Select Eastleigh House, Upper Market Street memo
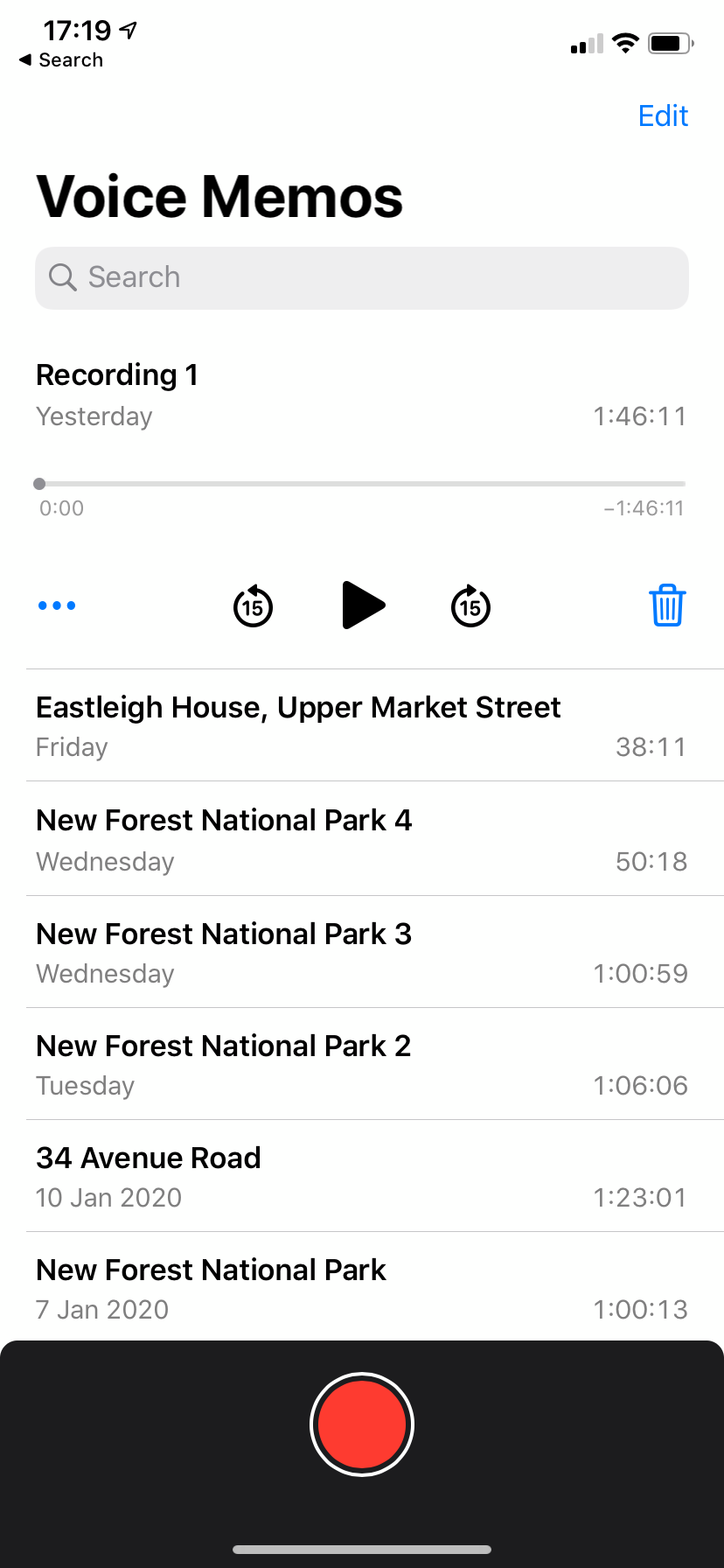Screen dimensions: 724x1568 (x=362, y=726)
